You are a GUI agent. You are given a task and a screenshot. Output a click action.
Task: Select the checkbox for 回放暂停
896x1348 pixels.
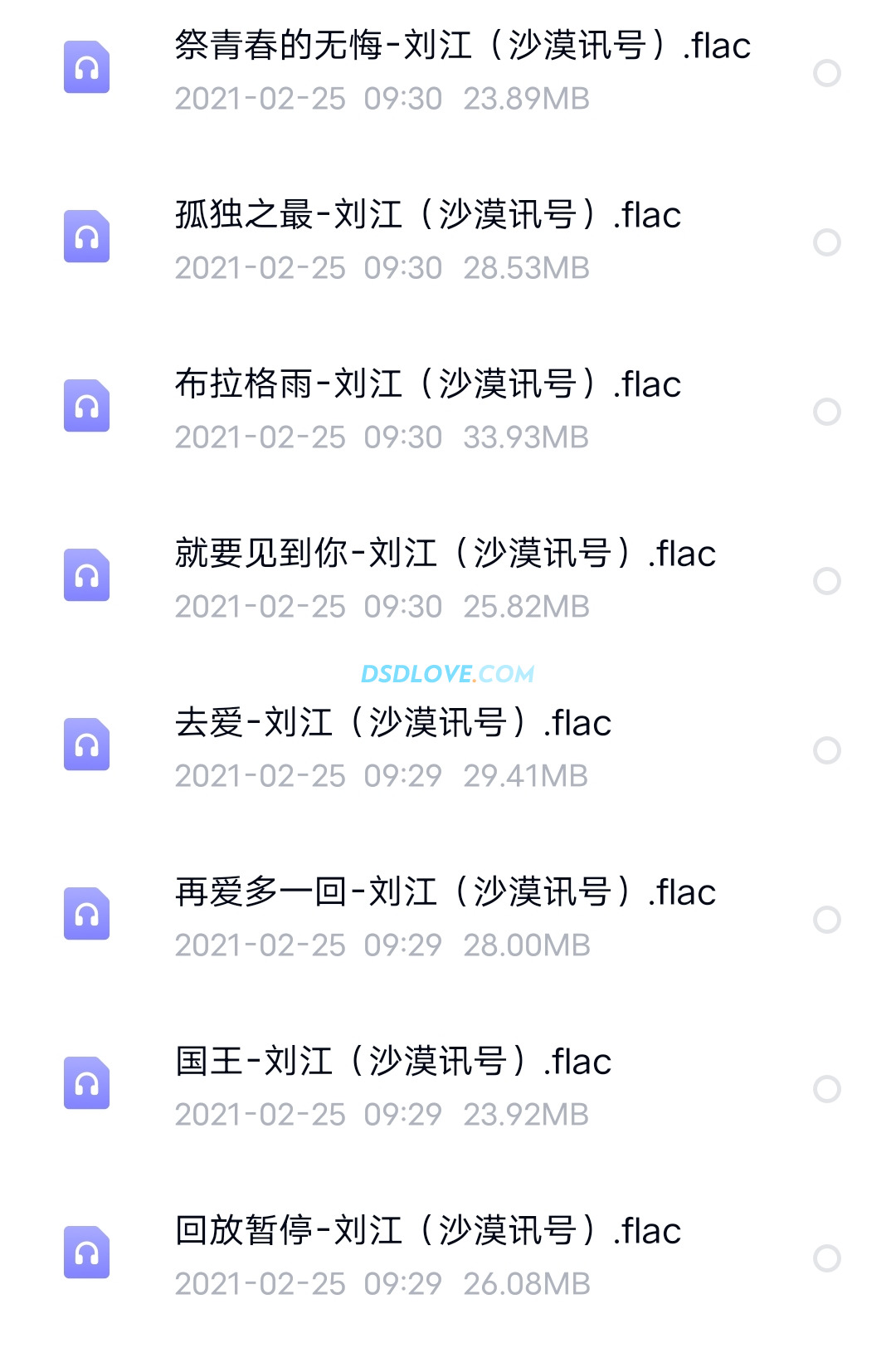coord(826,1258)
